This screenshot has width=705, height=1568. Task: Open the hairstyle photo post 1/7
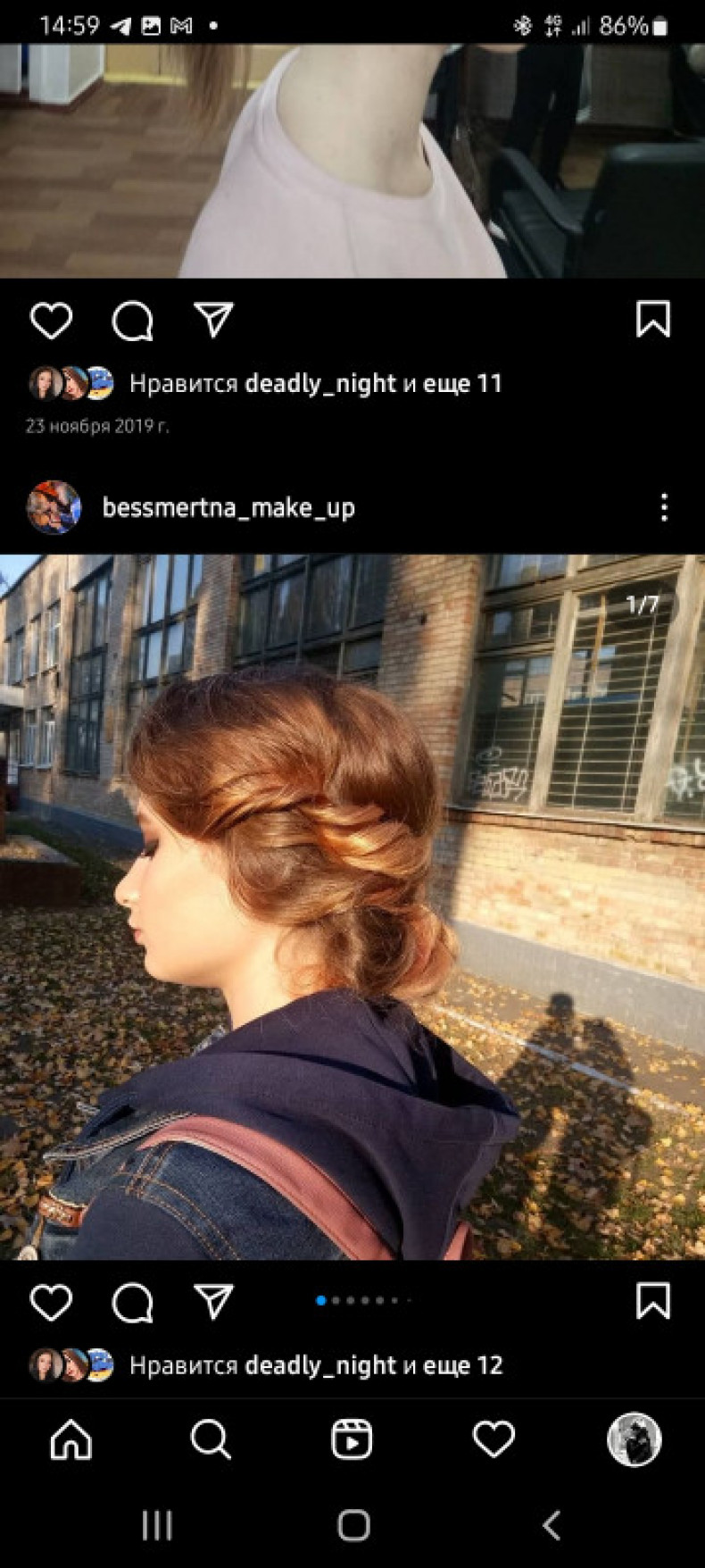click(x=352, y=906)
